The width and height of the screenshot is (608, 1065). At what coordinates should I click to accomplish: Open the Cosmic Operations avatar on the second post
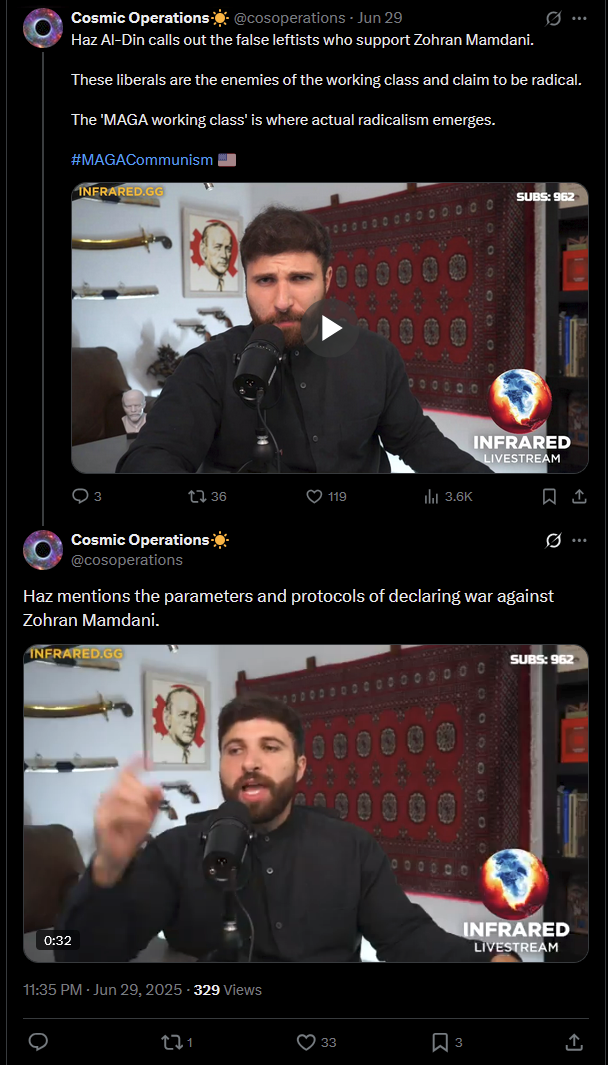pos(43,549)
